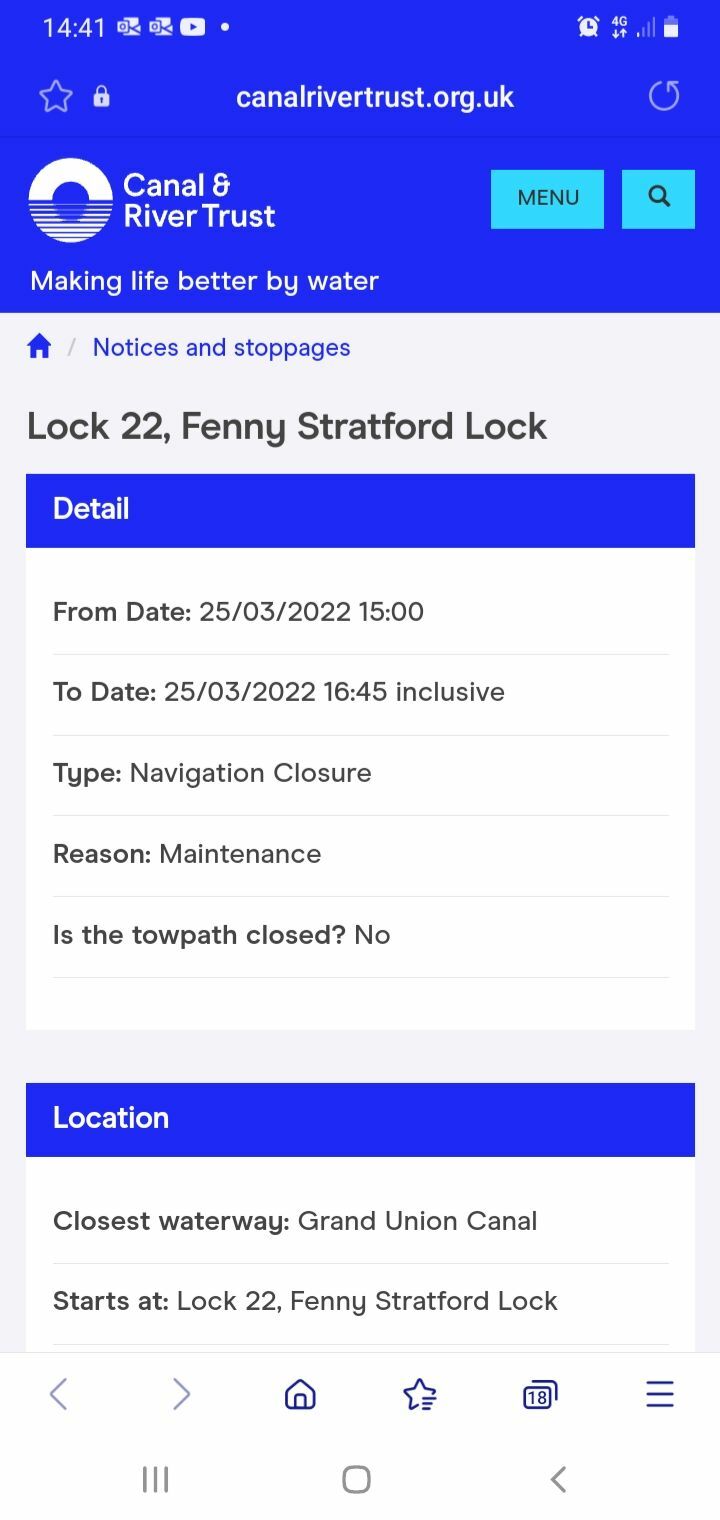This screenshot has height=1520, width=720.
Task: Tap the Android recent apps button
Action: [155, 1478]
